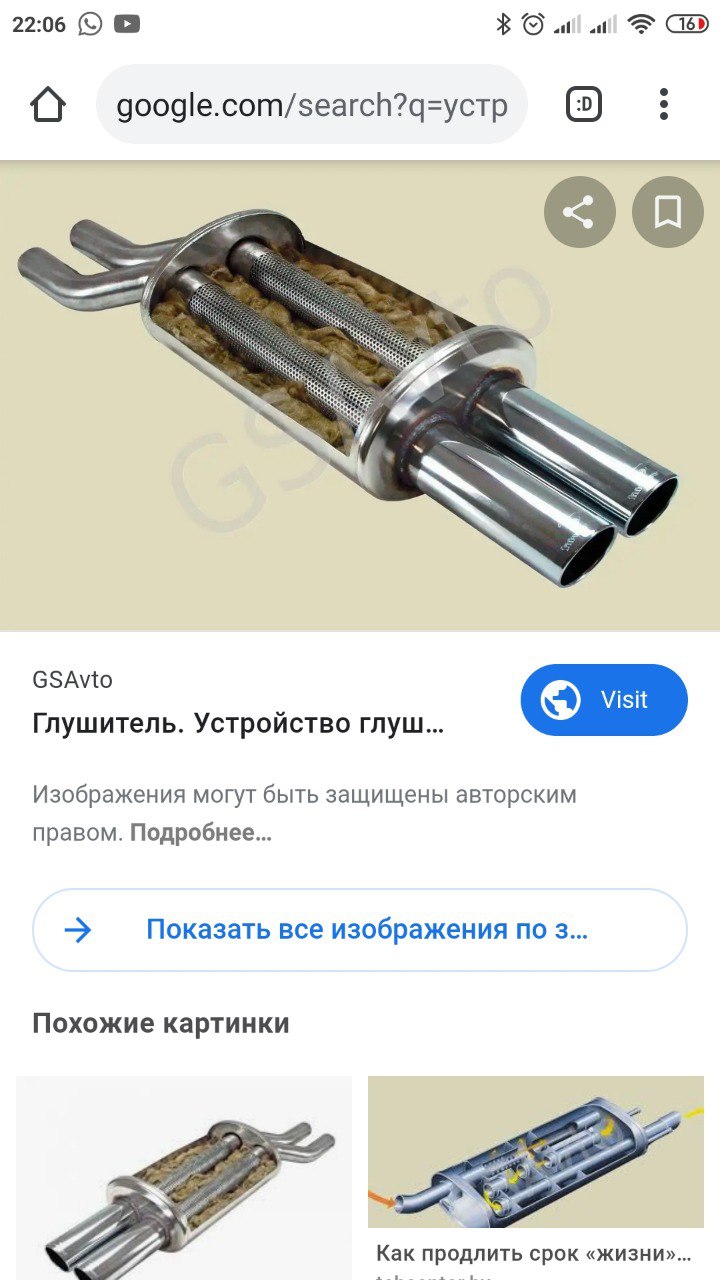The height and width of the screenshot is (1280, 720).
Task: Go to the browser home page
Action: tap(48, 104)
